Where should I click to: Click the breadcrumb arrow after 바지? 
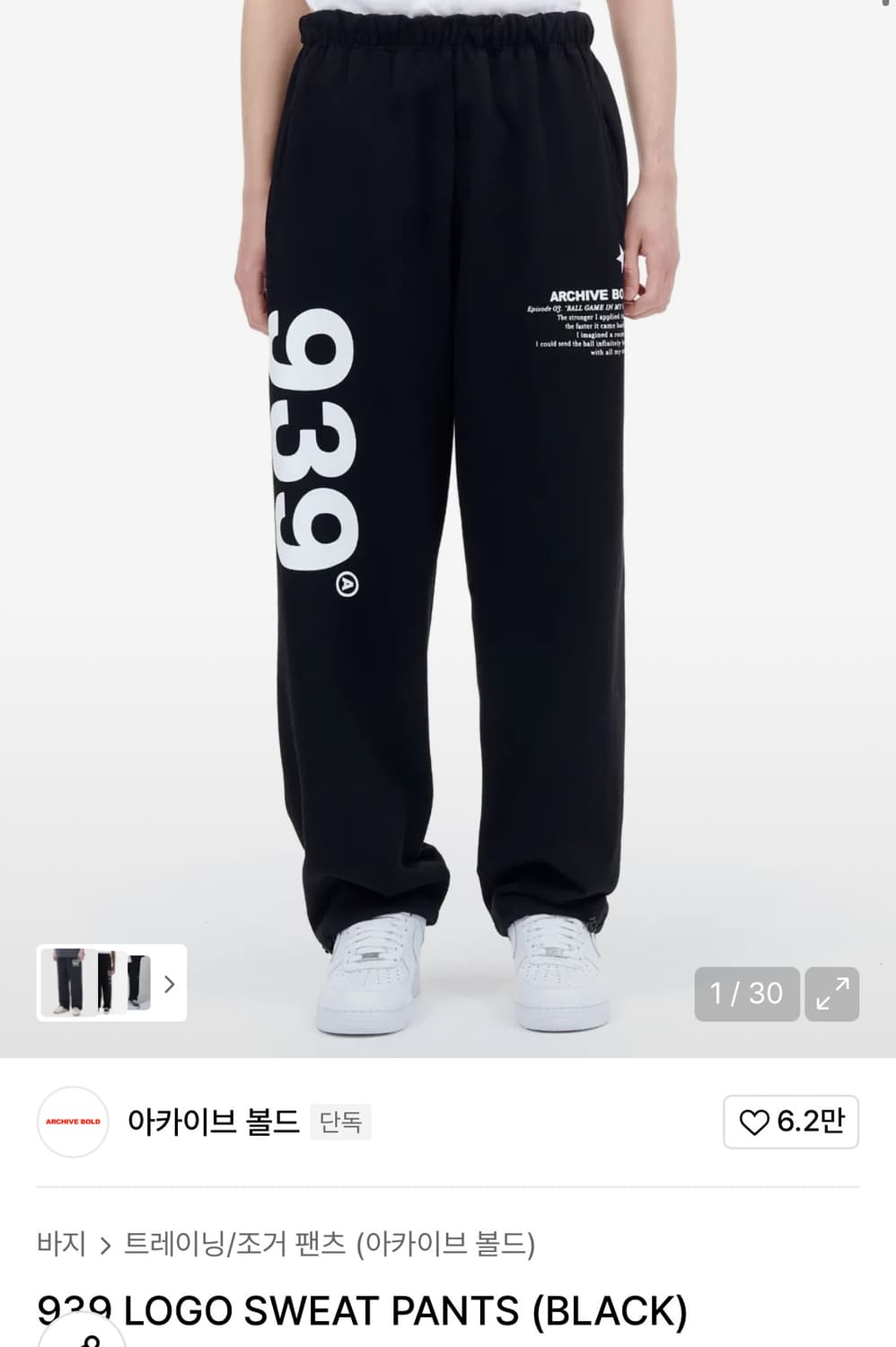[104, 1244]
